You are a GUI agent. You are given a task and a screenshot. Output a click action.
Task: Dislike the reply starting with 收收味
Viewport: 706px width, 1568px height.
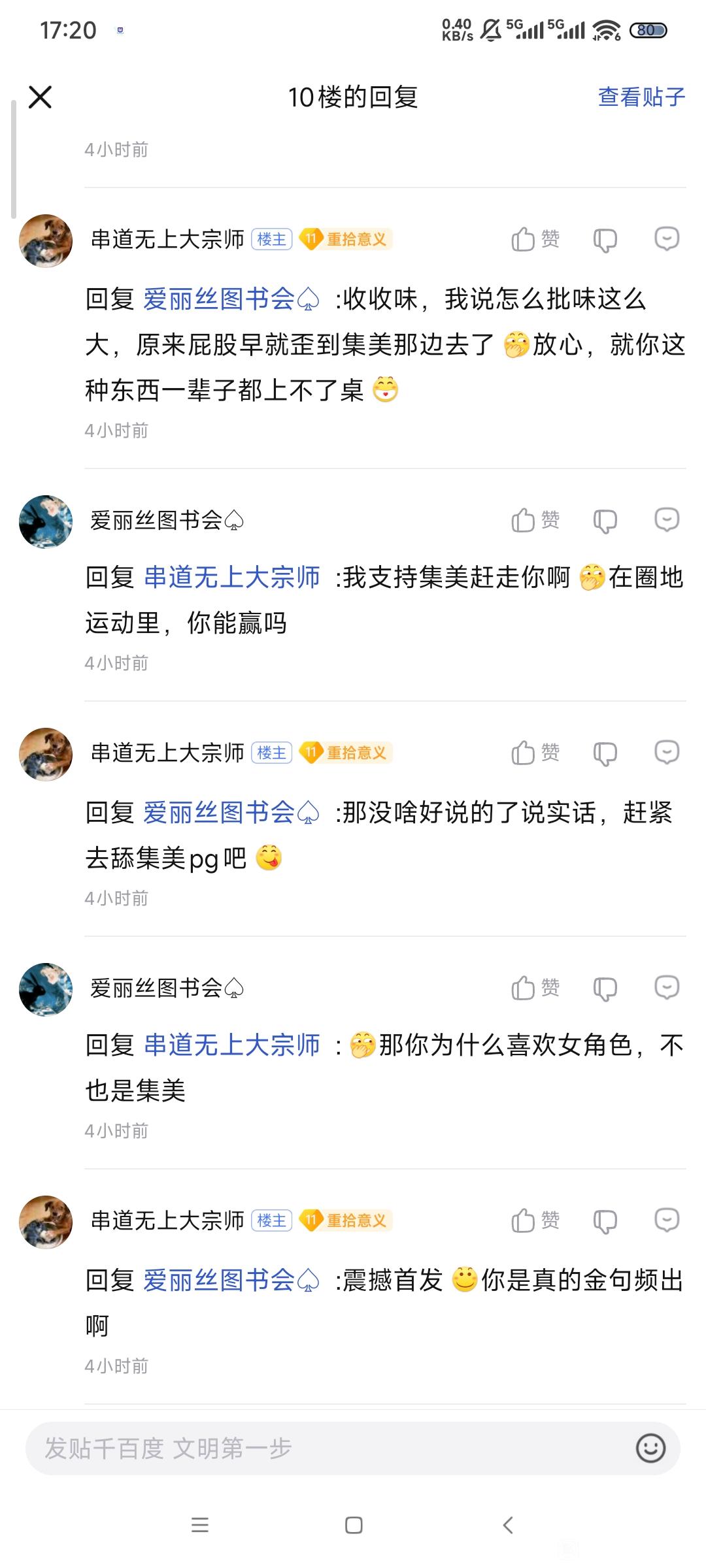[605, 240]
